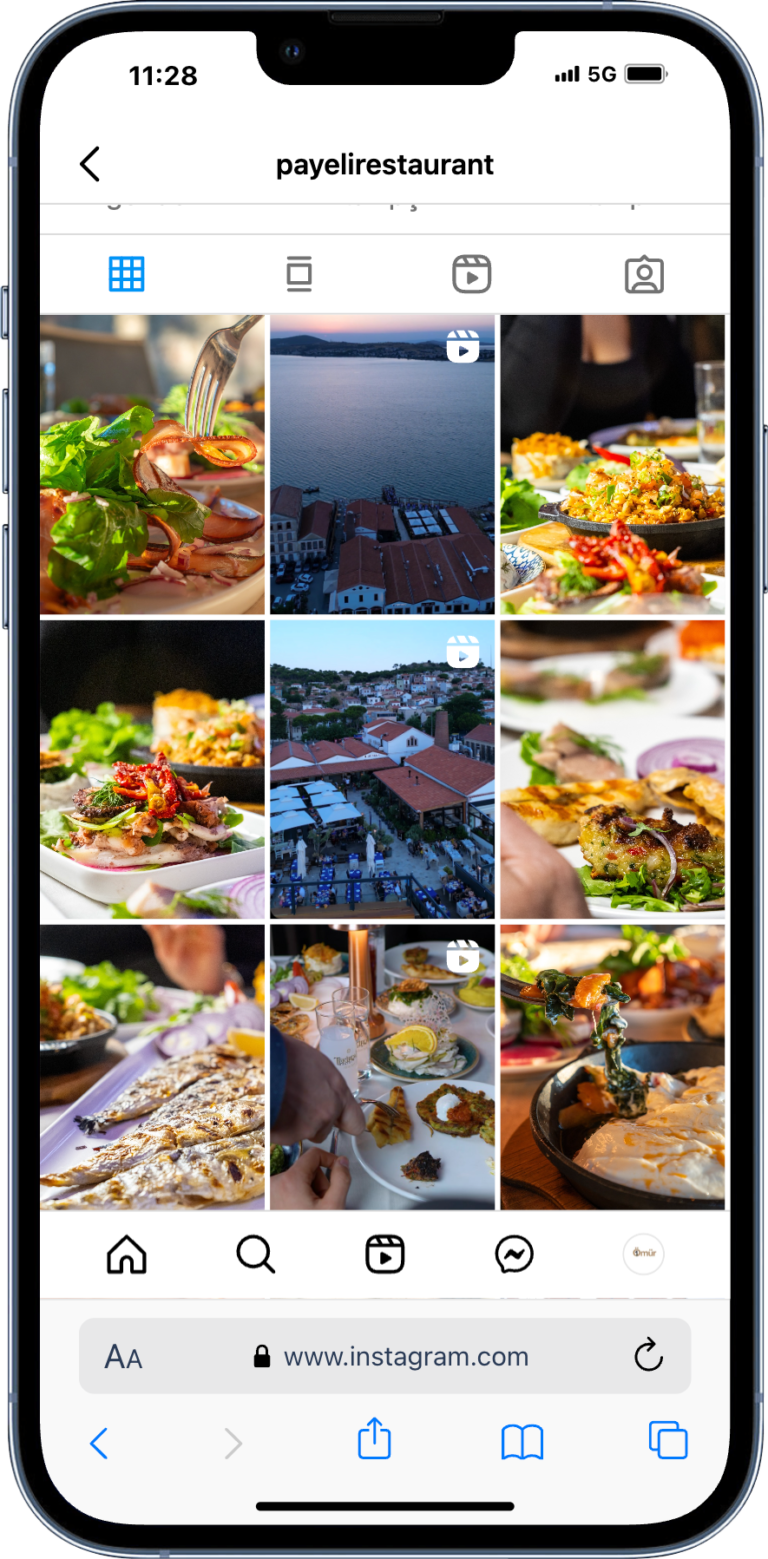Open Safari bookmarks
768x1559 pixels.
tap(522, 1442)
